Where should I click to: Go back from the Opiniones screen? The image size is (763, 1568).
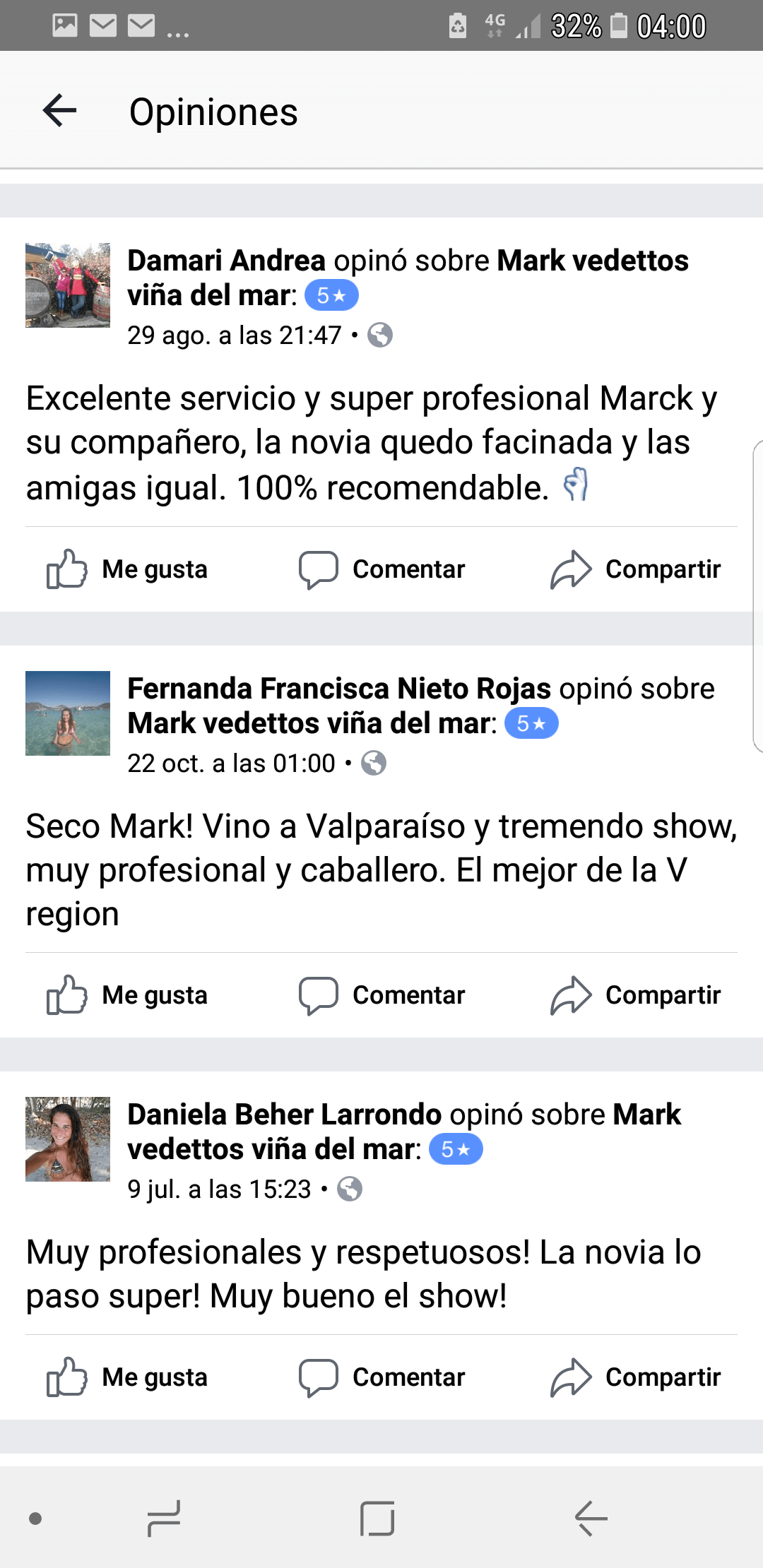pyautogui.click(x=59, y=111)
